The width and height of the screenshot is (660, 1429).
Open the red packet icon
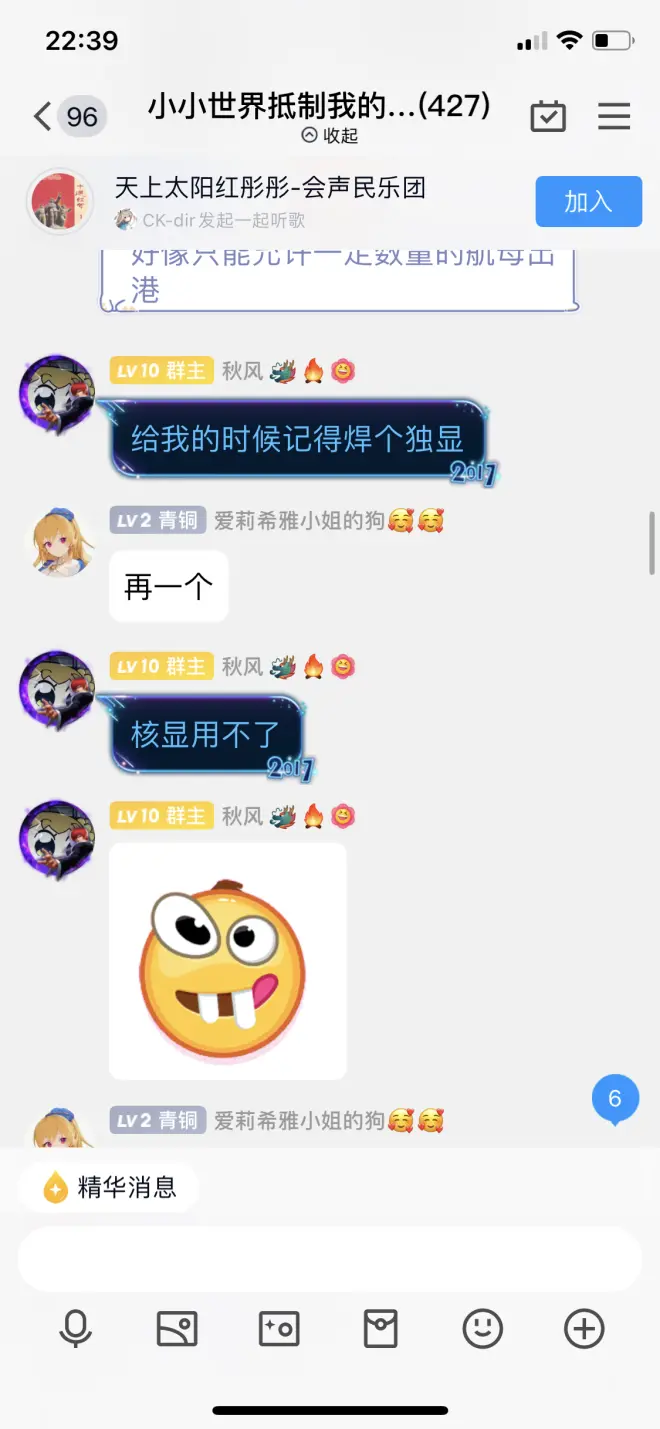380,1329
